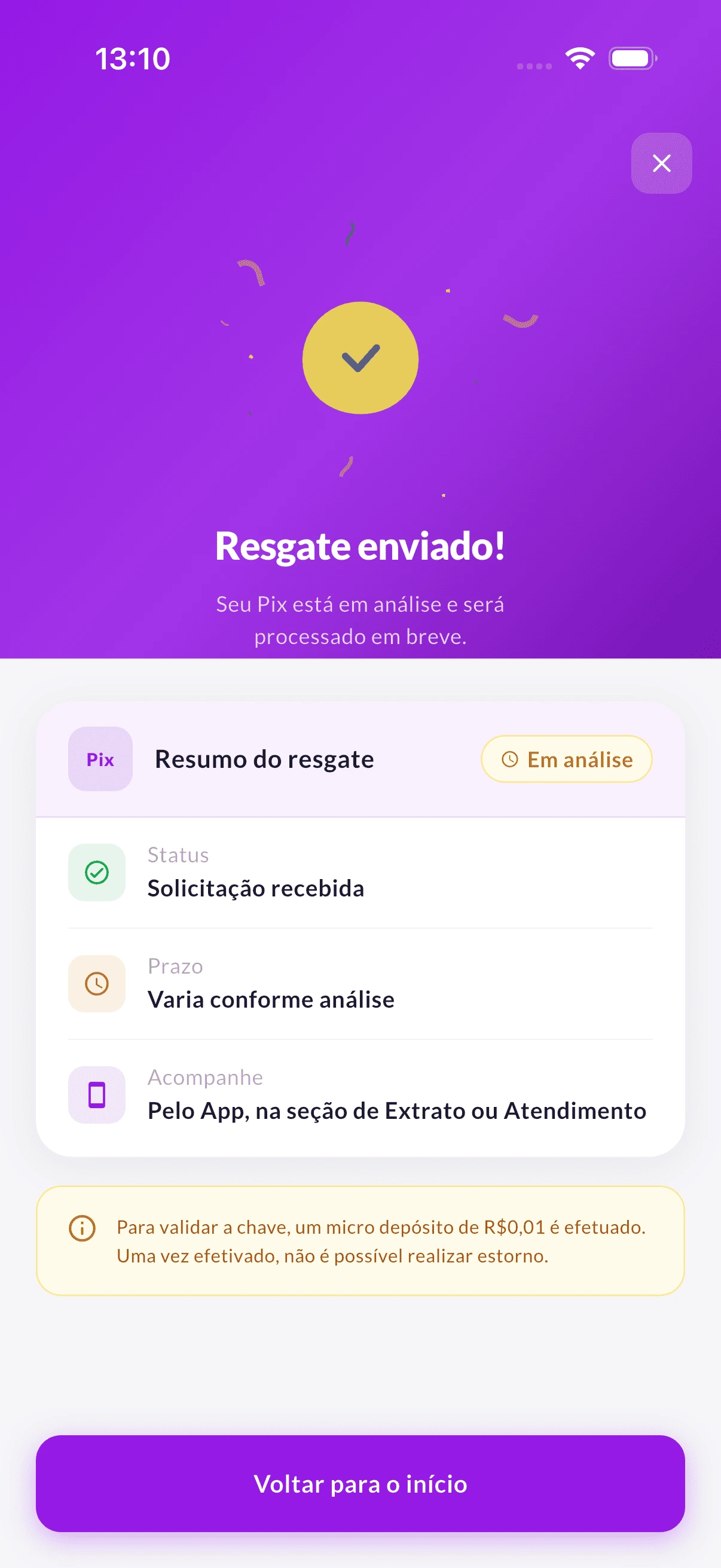Image resolution: width=721 pixels, height=1568 pixels.
Task: Tap the Em análise status badge
Action: [x=566, y=759]
